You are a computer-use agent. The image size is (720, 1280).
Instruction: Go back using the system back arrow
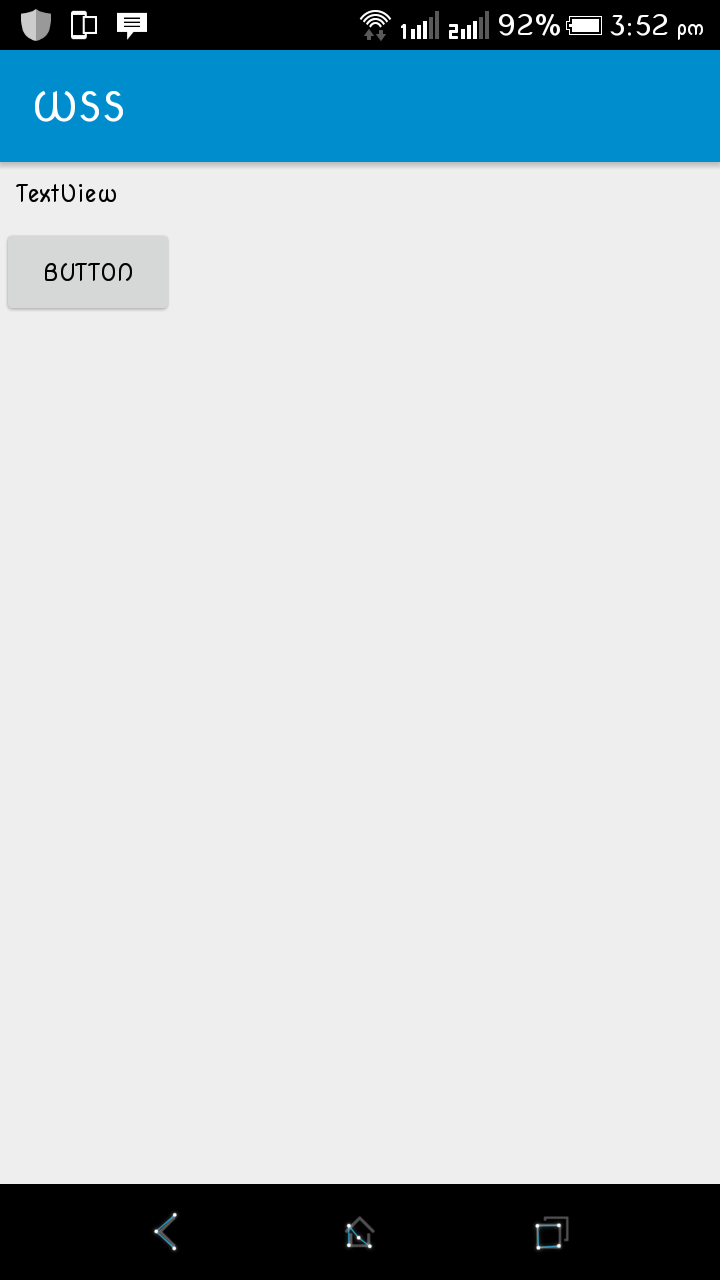[167, 1232]
